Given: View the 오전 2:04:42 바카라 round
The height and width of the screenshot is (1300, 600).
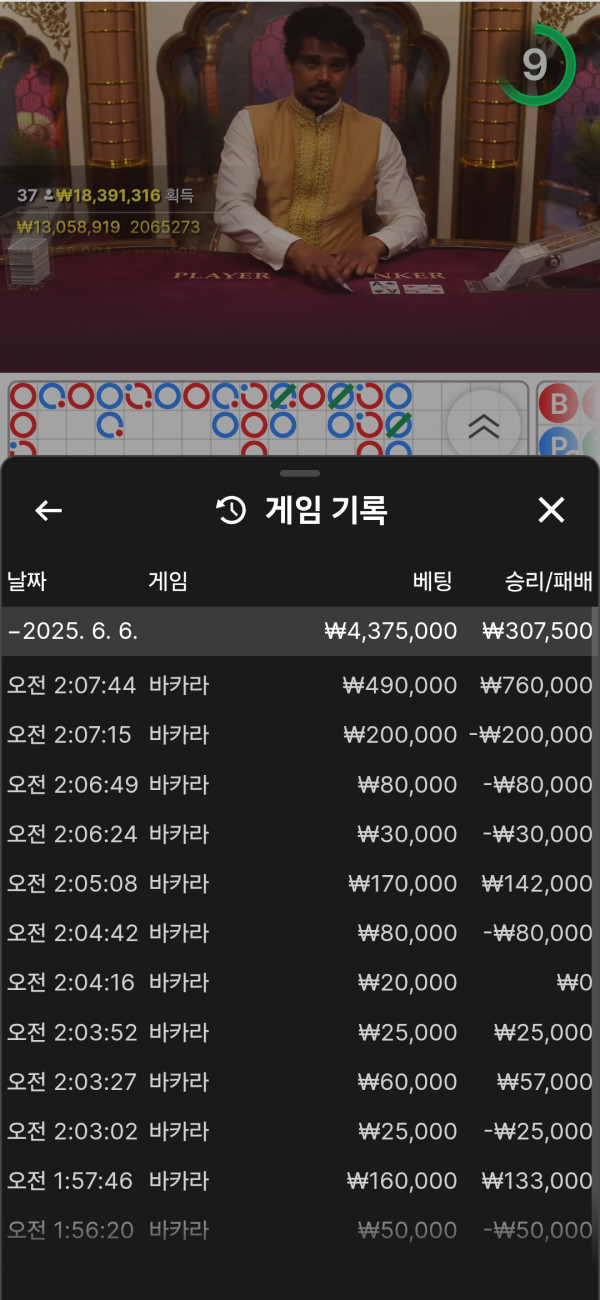Looking at the screenshot, I should click(298, 933).
